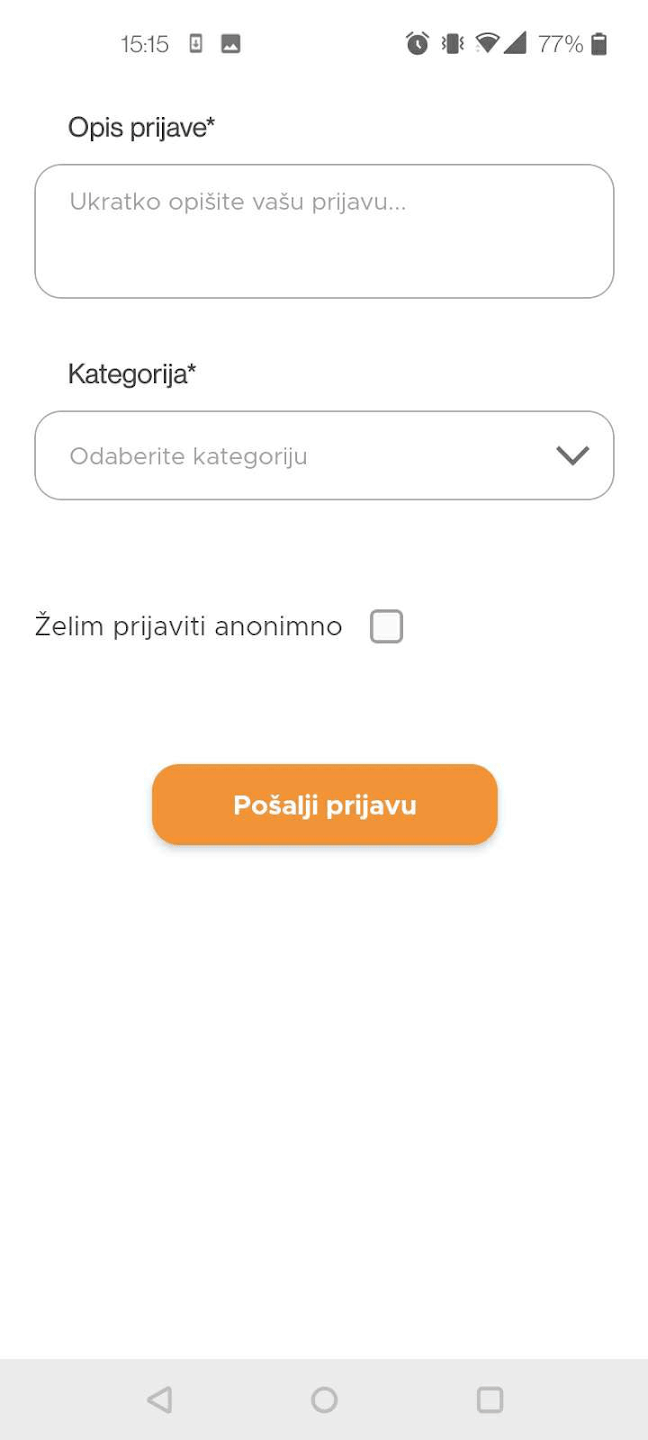Expand the Odaberite kategoriju dropdown
Image resolution: width=648 pixels, height=1440 pixels.
(324, 455)
